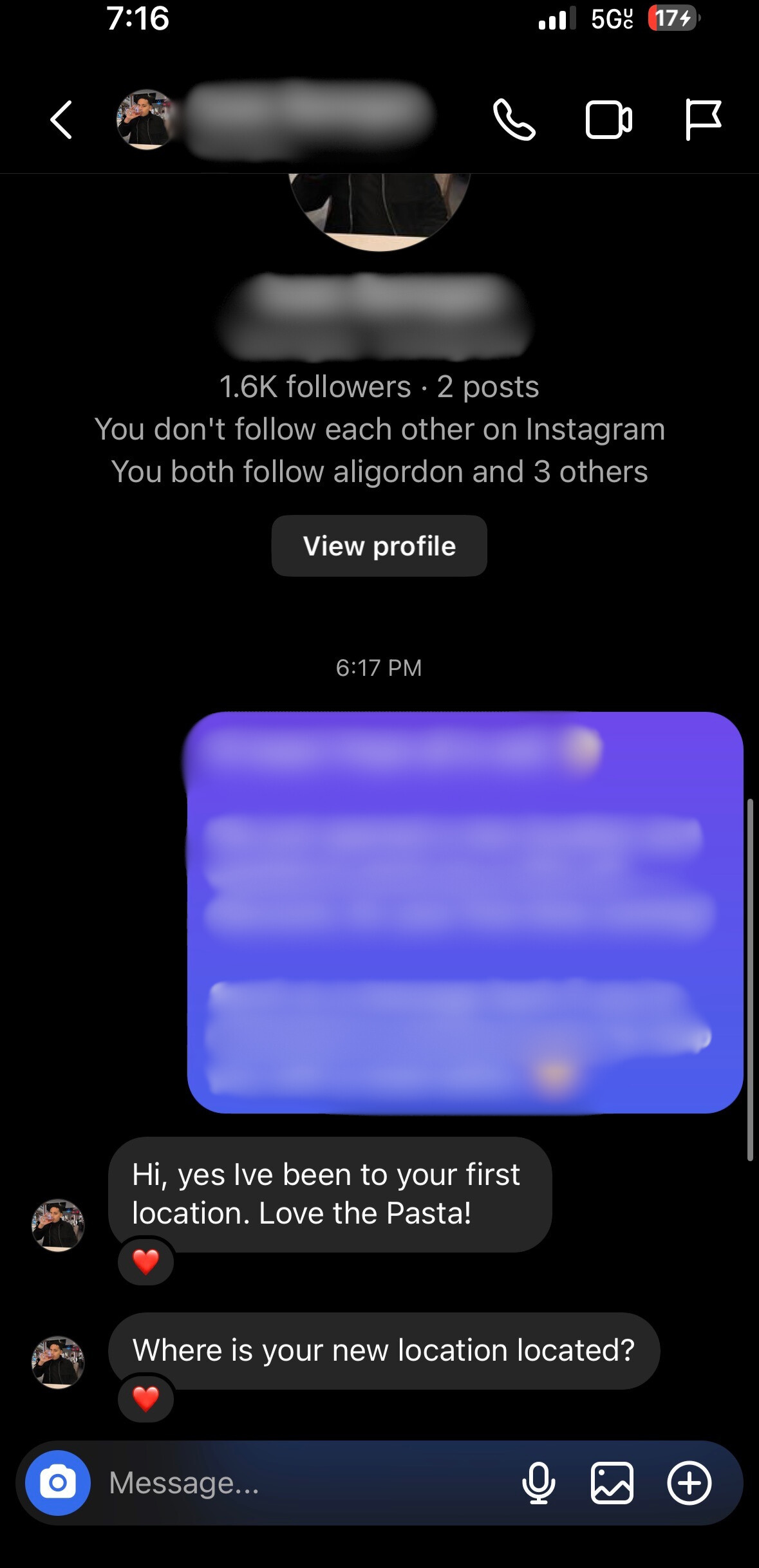Viewport: 759px width, 1568px height.
Task: Start an audio call with this contact
Action: coord(514,120)
